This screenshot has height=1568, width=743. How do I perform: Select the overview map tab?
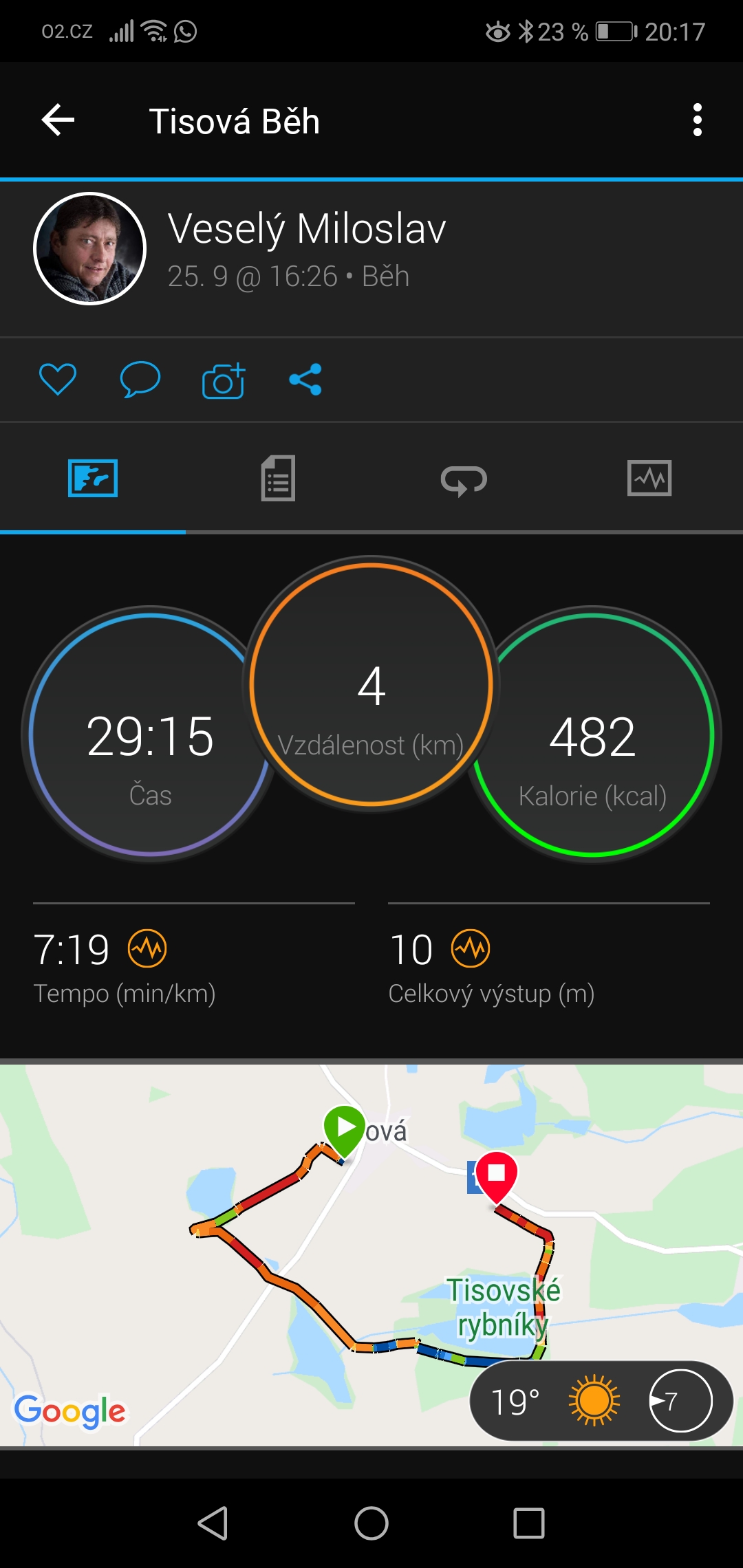pos(93,478)
